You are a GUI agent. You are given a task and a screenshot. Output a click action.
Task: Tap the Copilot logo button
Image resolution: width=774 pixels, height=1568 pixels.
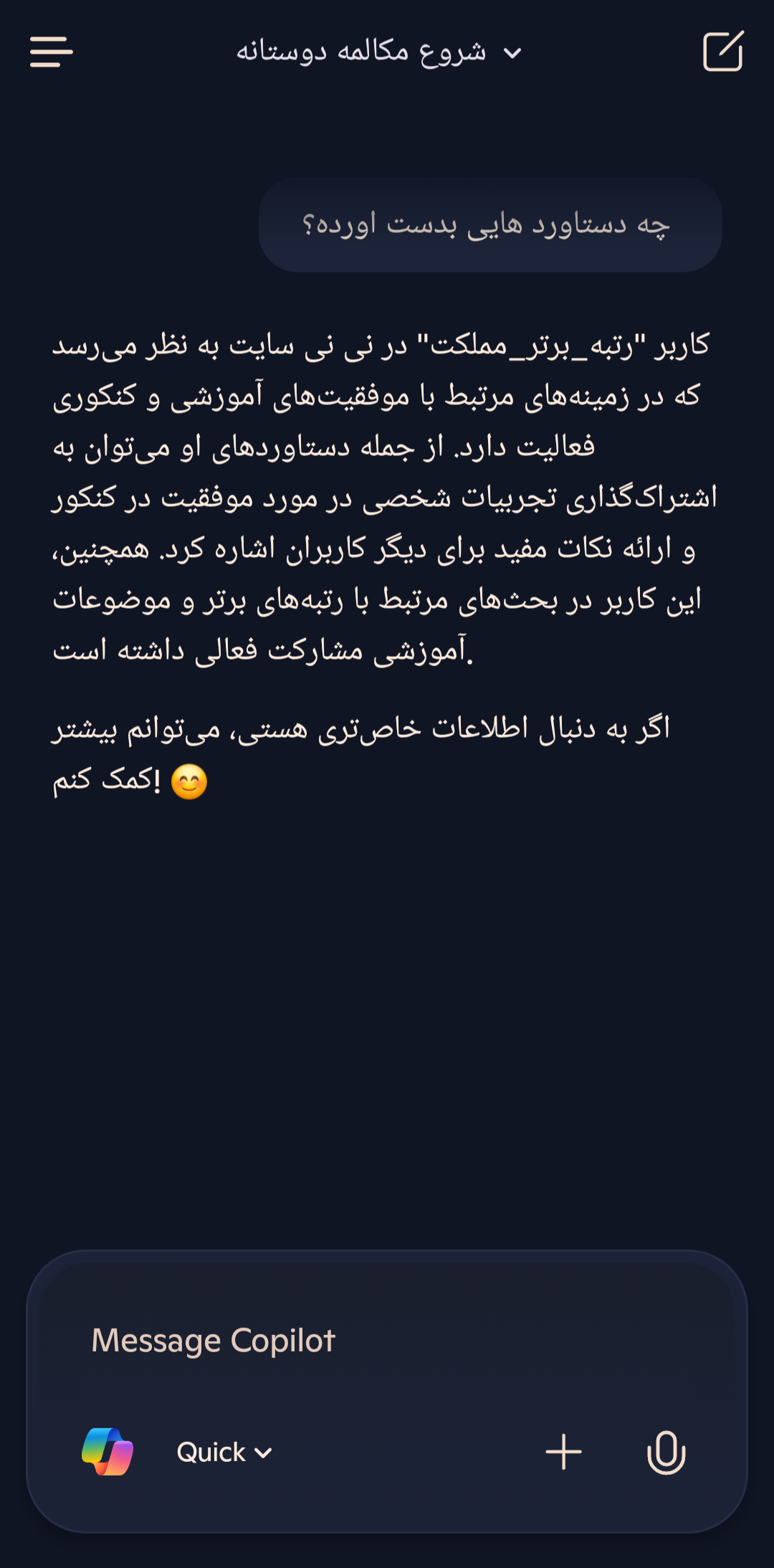tap(107, 1452)
